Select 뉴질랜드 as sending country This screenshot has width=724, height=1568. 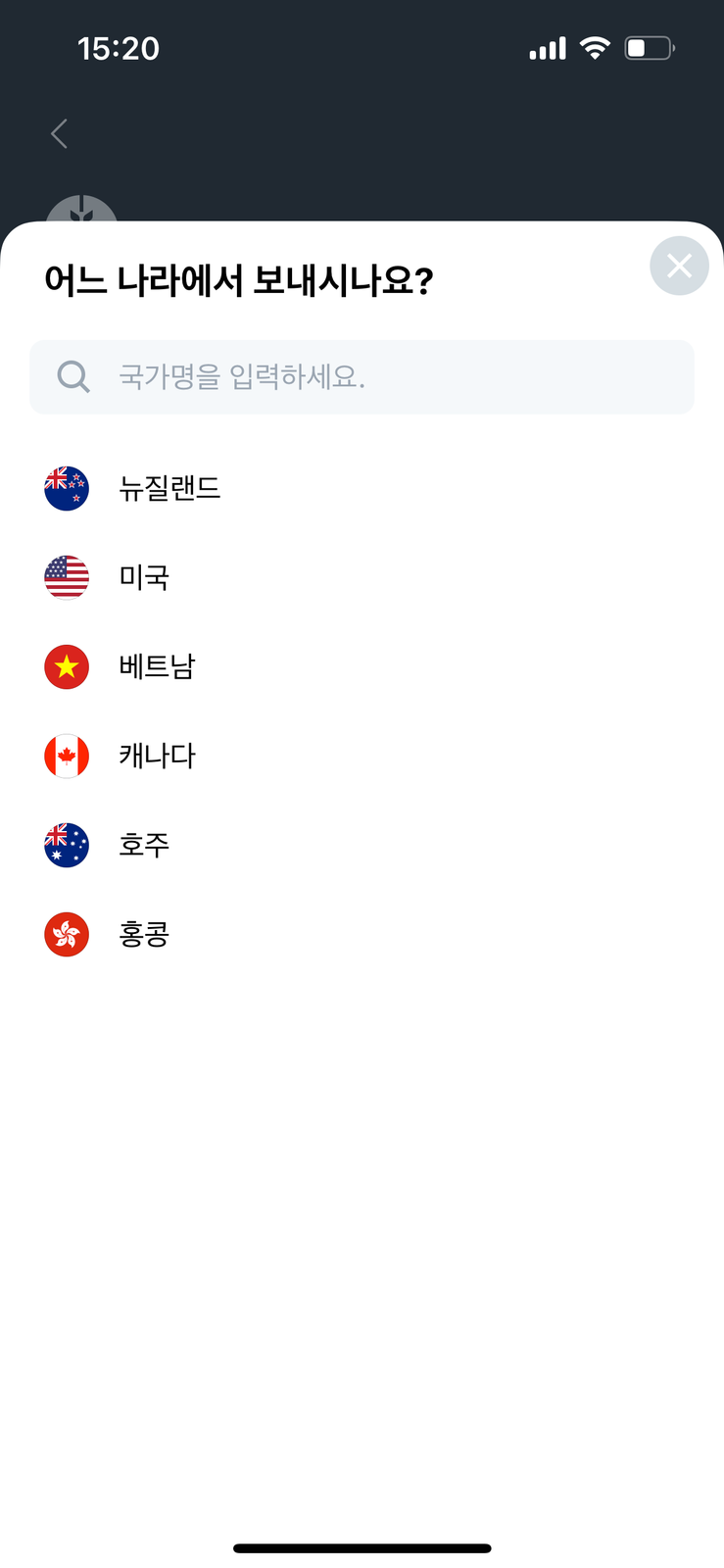coord(169,488)
